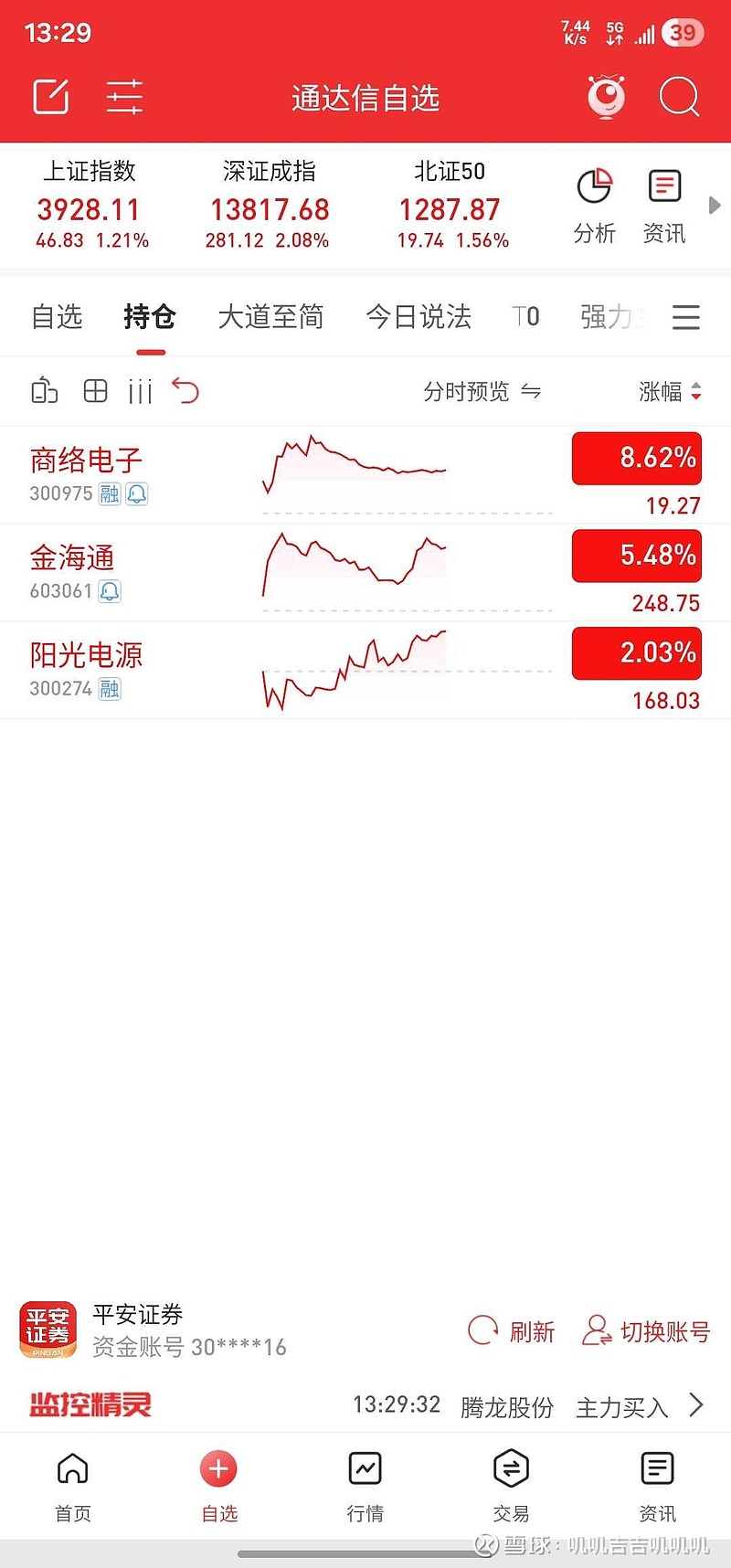Select the 今日说法 tab
This screenshot has height=1568, width=731.
[x=418, y=317]
